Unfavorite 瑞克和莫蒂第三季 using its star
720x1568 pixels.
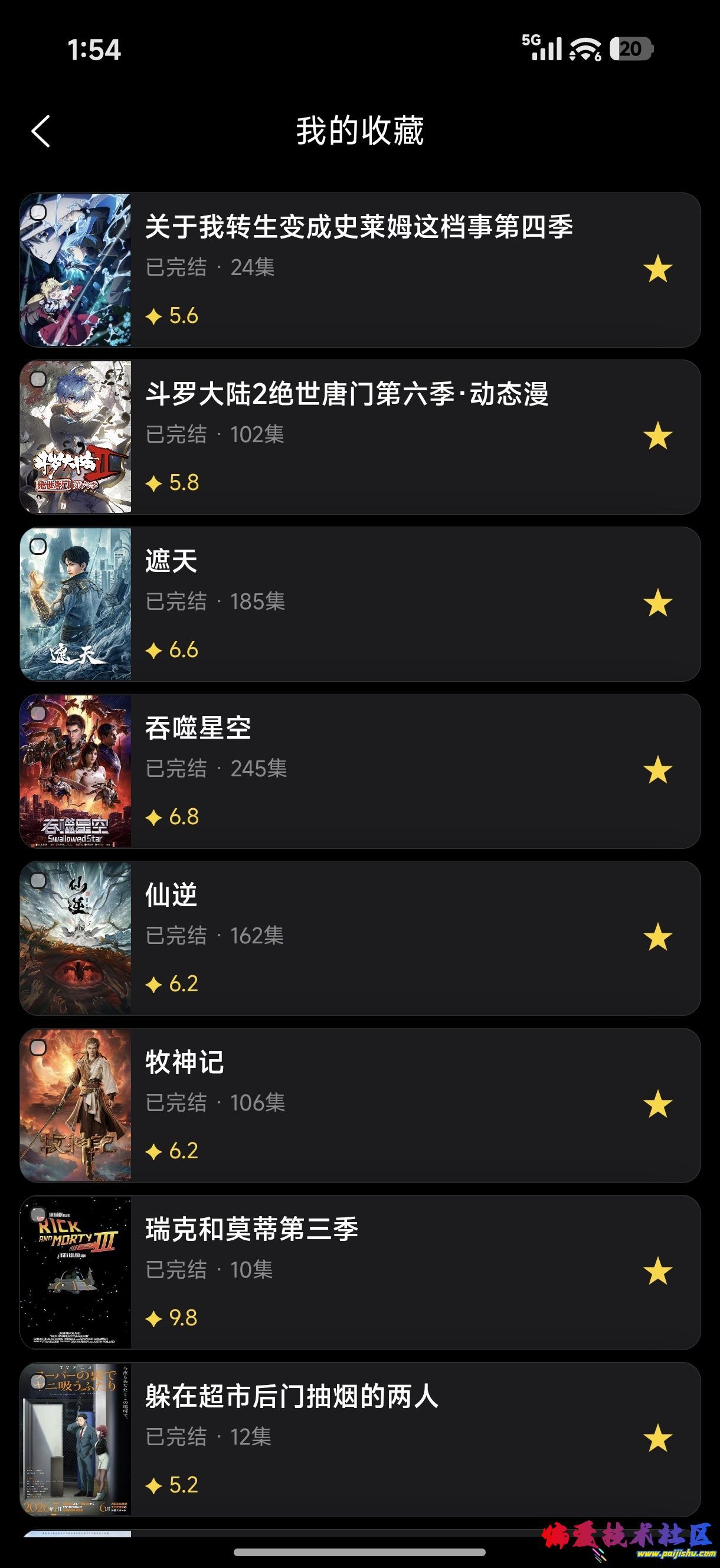658,1272
